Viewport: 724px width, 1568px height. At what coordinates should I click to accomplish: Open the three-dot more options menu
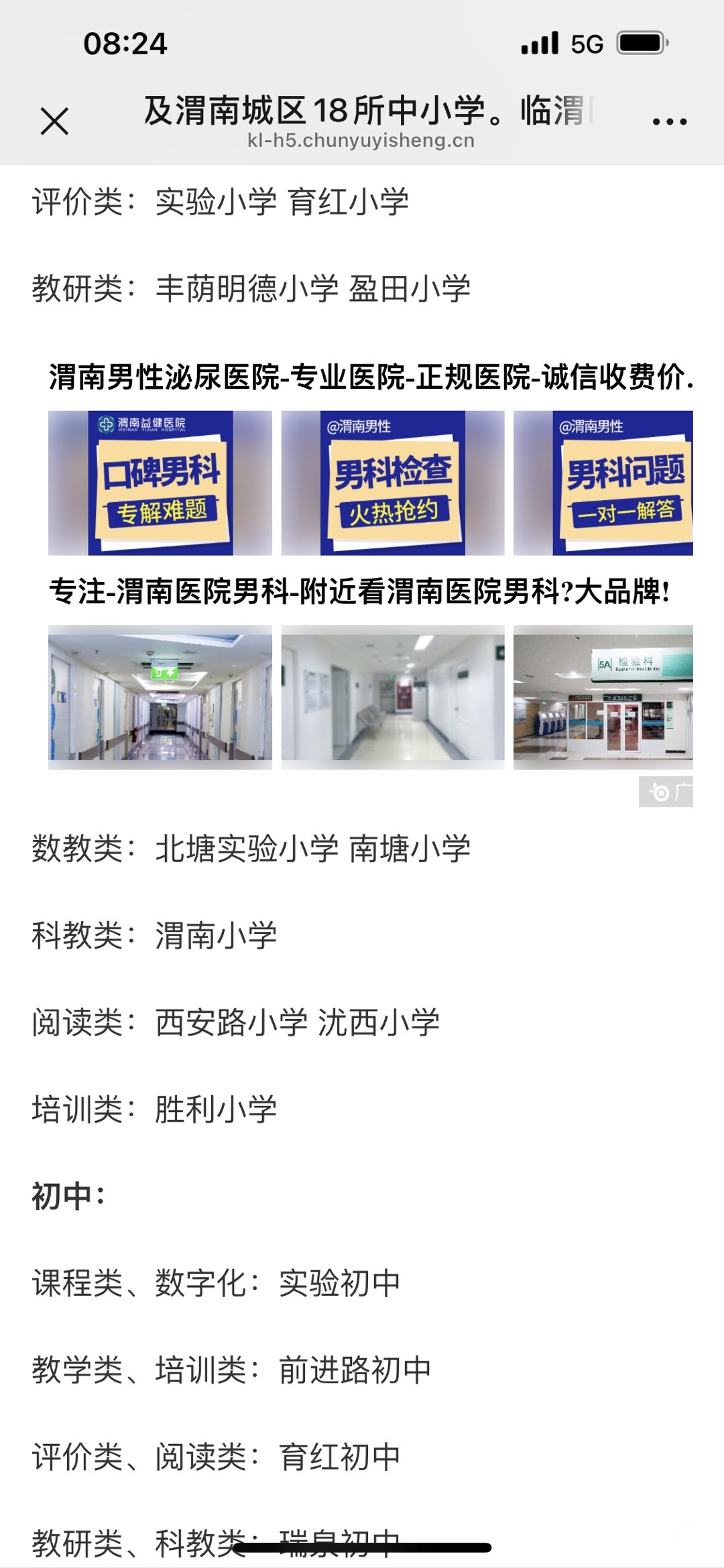pos(669,121)
